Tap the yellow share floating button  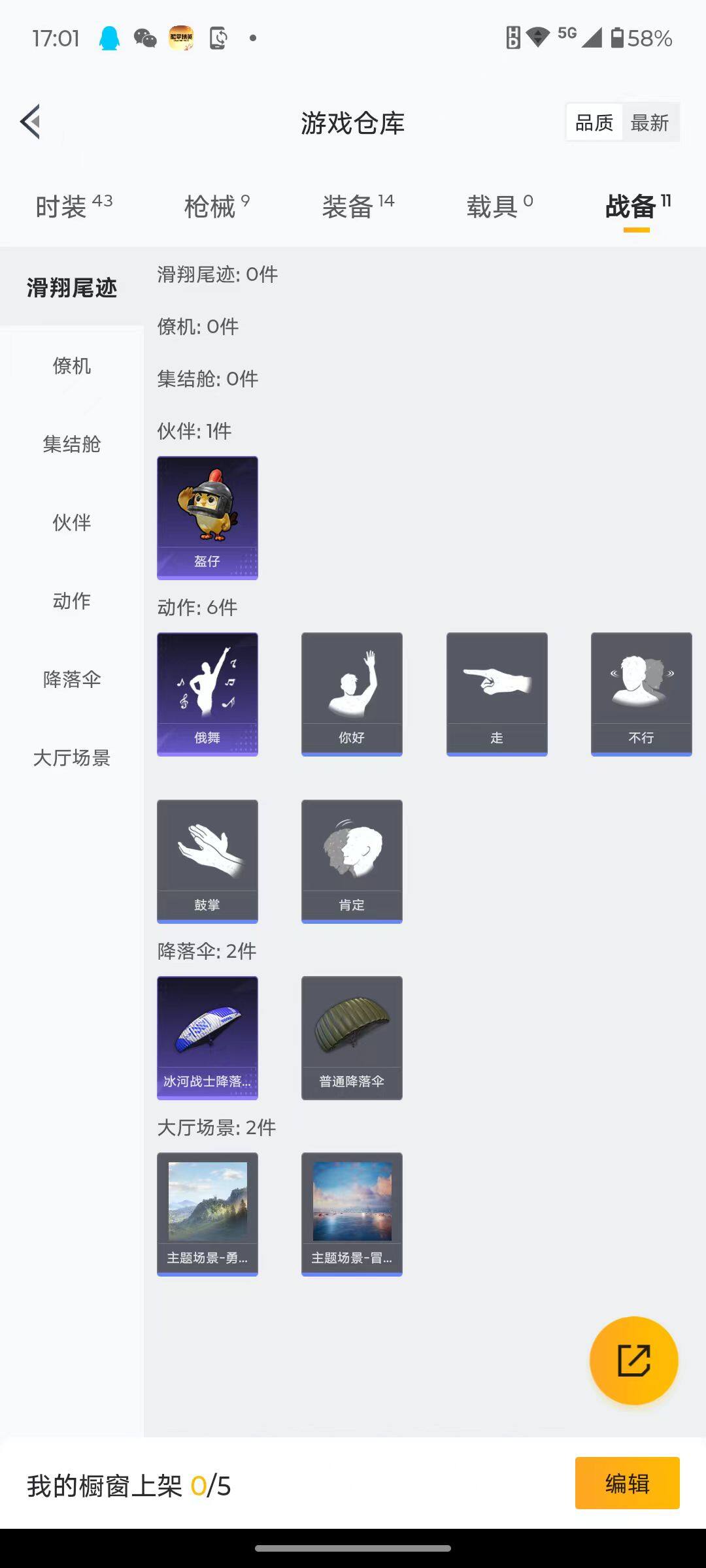[x=633, y=1360]
